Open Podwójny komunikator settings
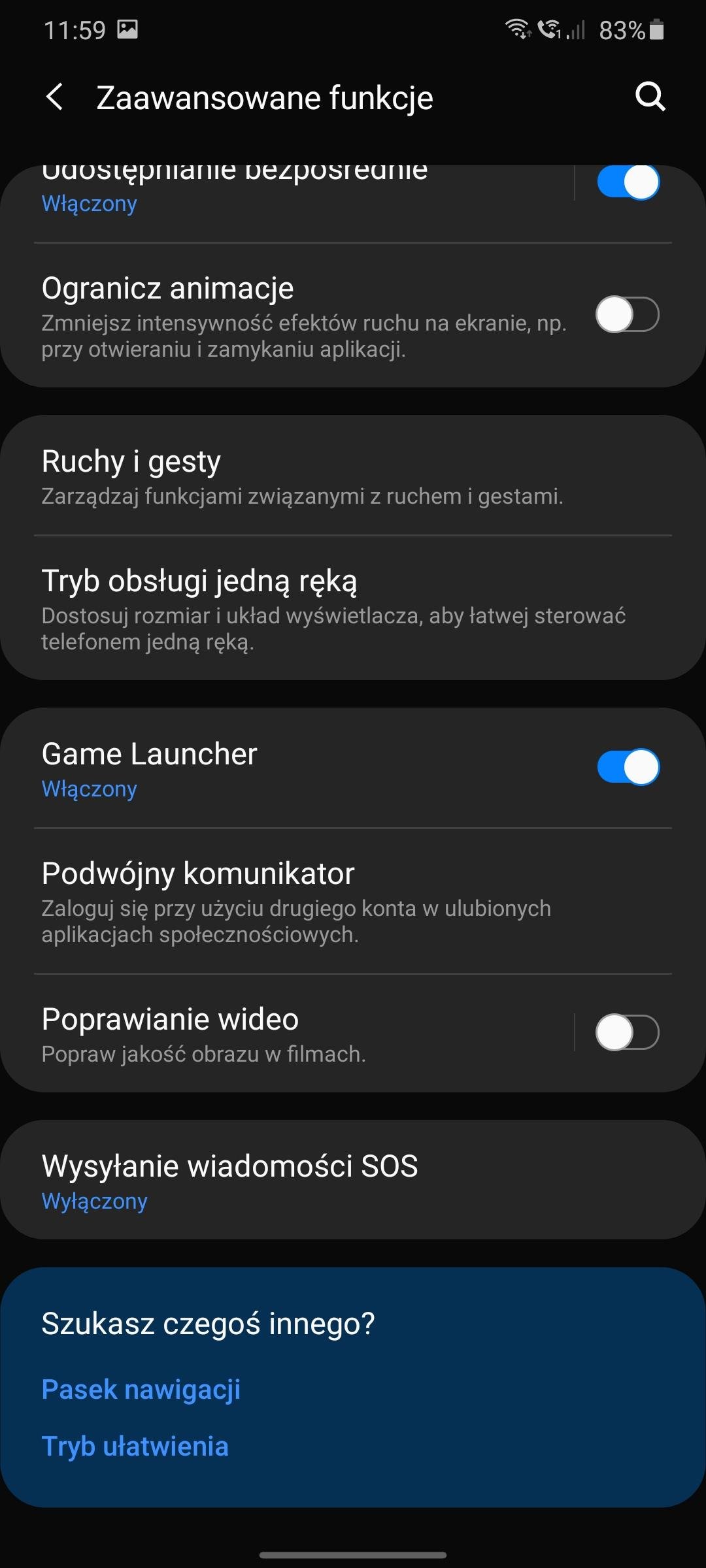706x1568 pixels. pyautogui.click(x=353, y=902)
